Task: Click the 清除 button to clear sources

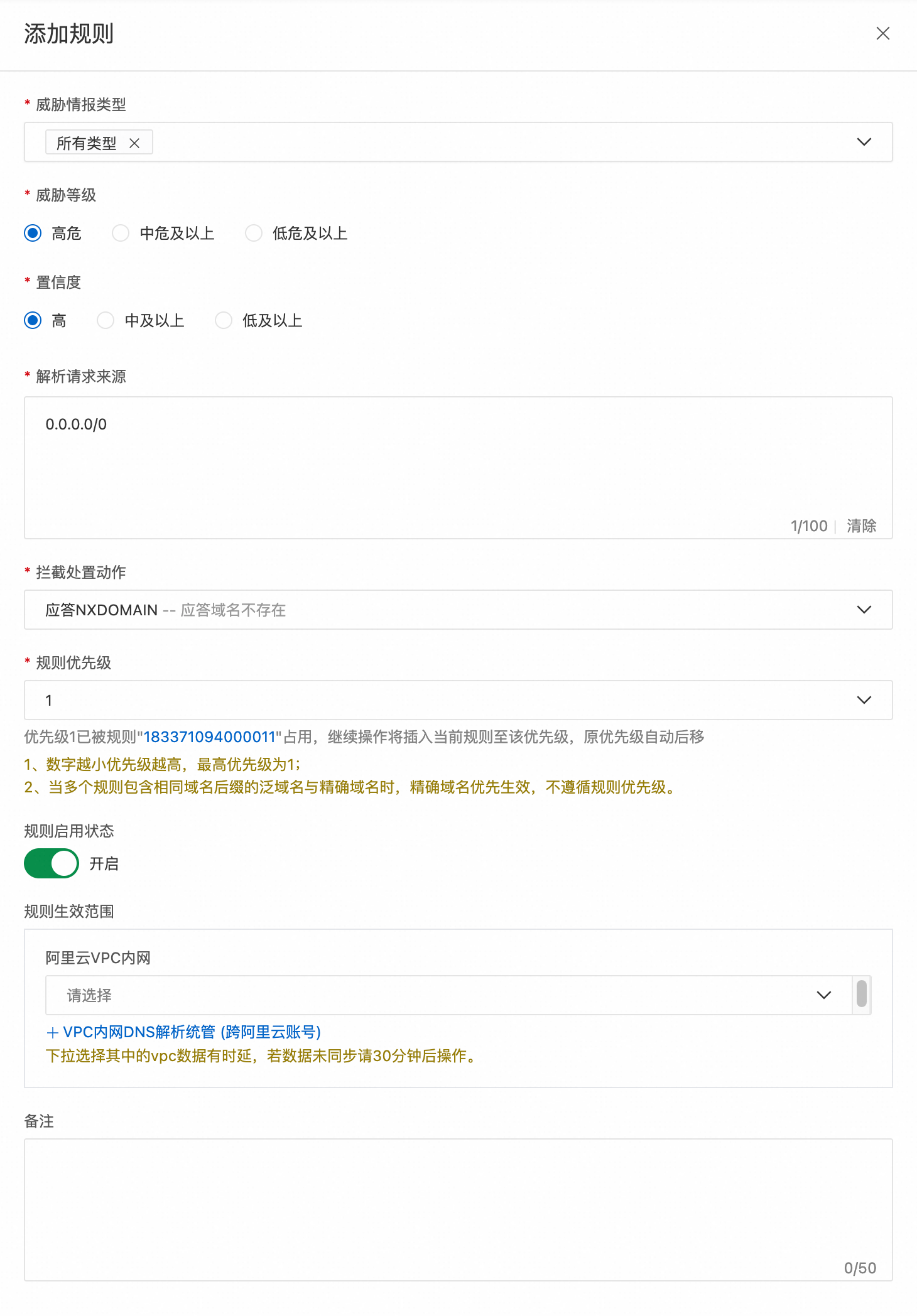Action: pyautogui.click(x=862, y=526)
